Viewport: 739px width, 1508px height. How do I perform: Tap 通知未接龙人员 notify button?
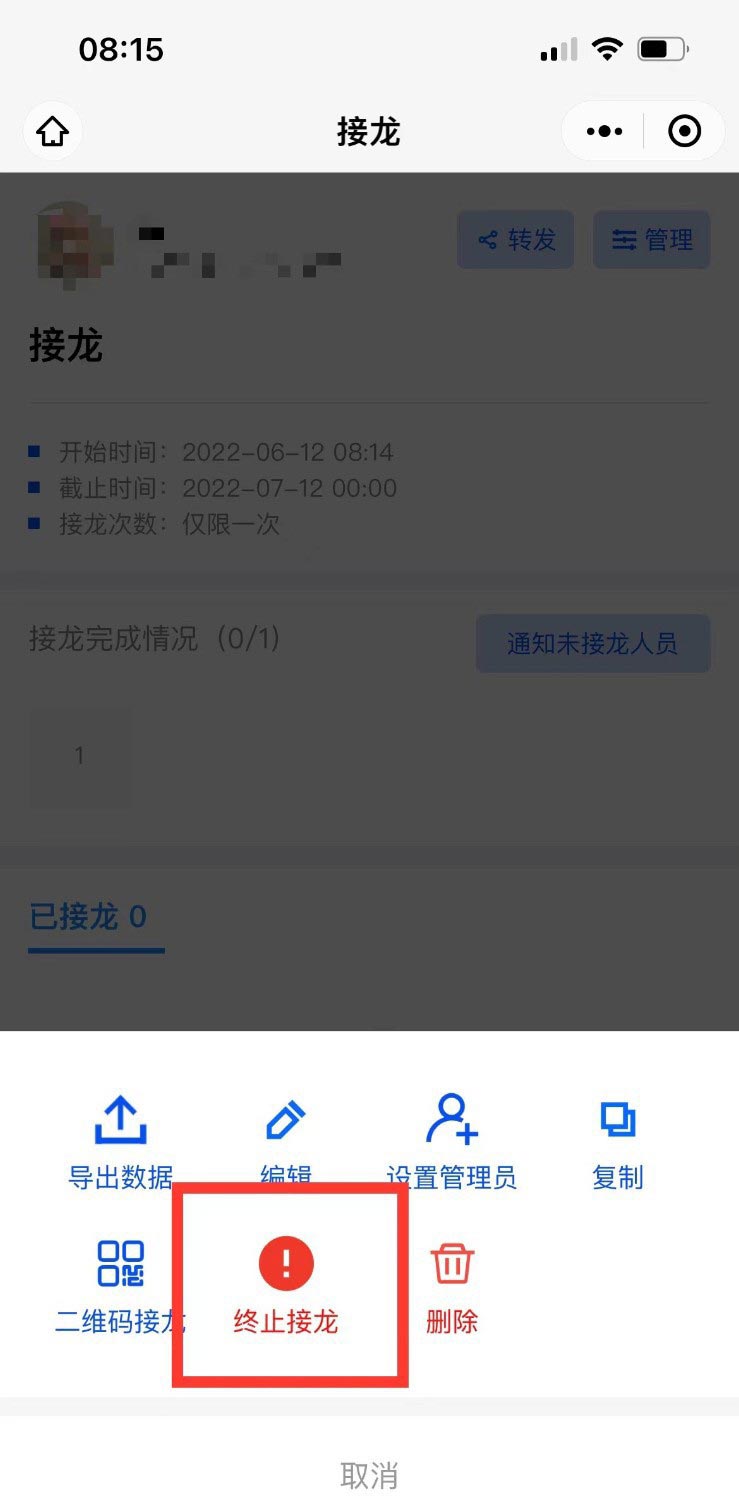[593, 643]
